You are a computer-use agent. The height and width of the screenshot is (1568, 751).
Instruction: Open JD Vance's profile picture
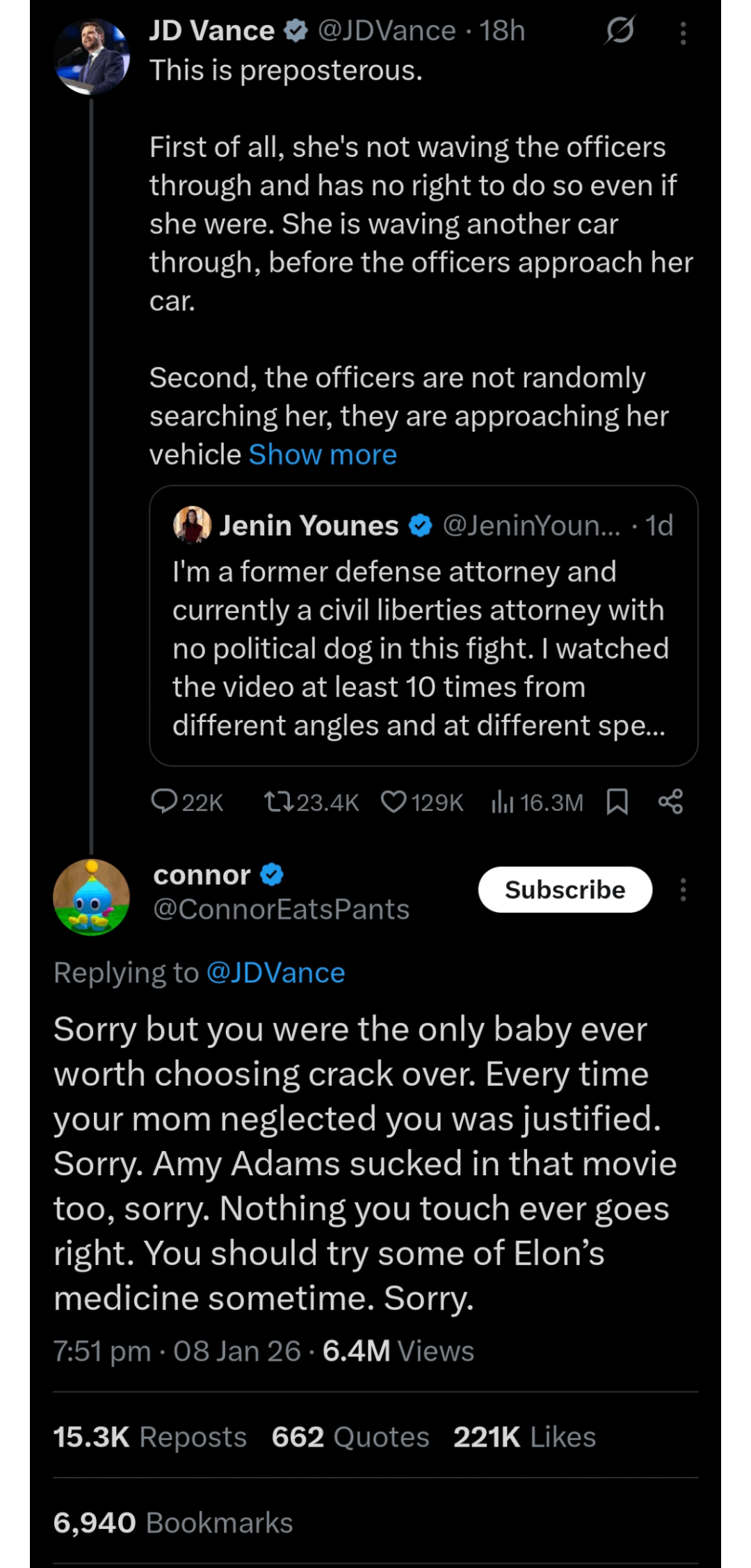[x=91, y=57]
